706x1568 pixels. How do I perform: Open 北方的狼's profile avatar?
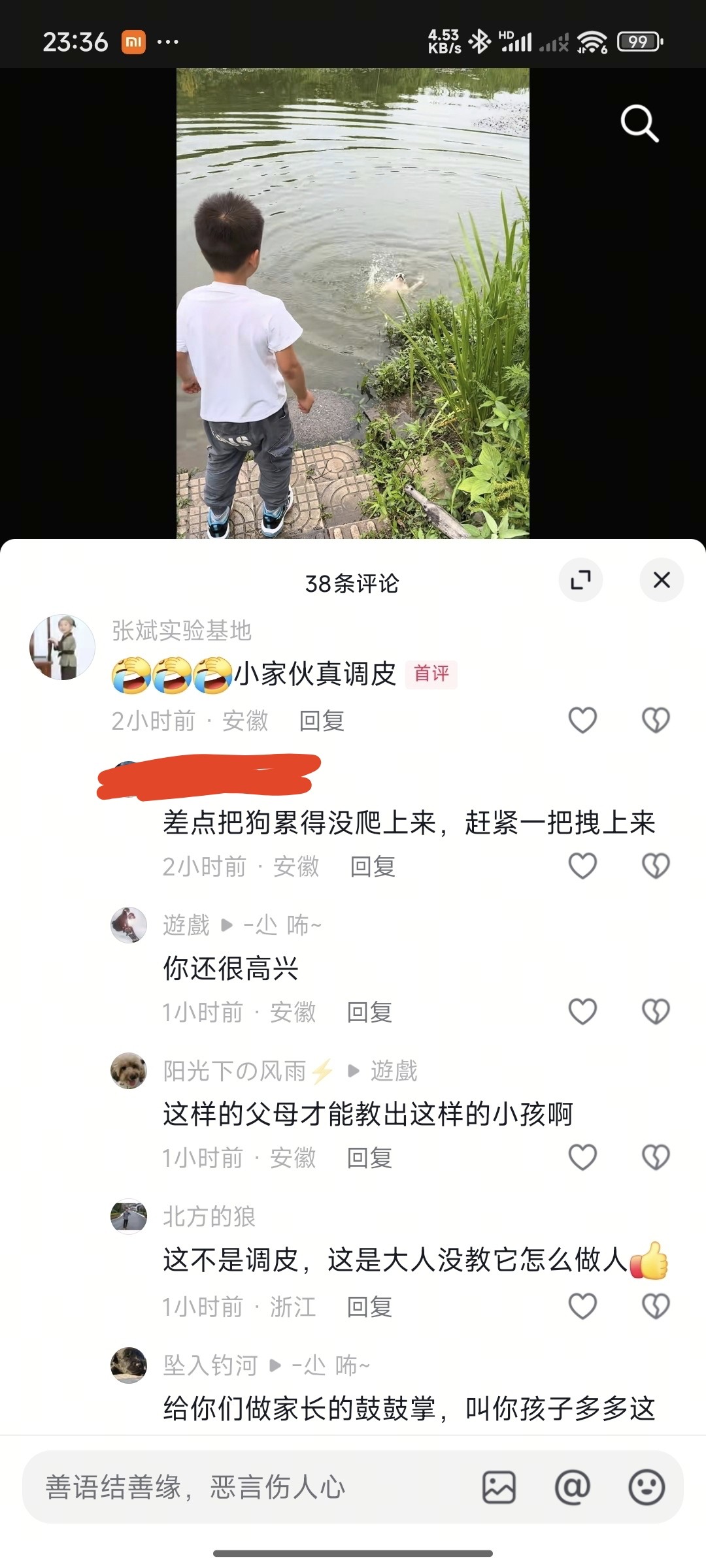click(129, 1217)
